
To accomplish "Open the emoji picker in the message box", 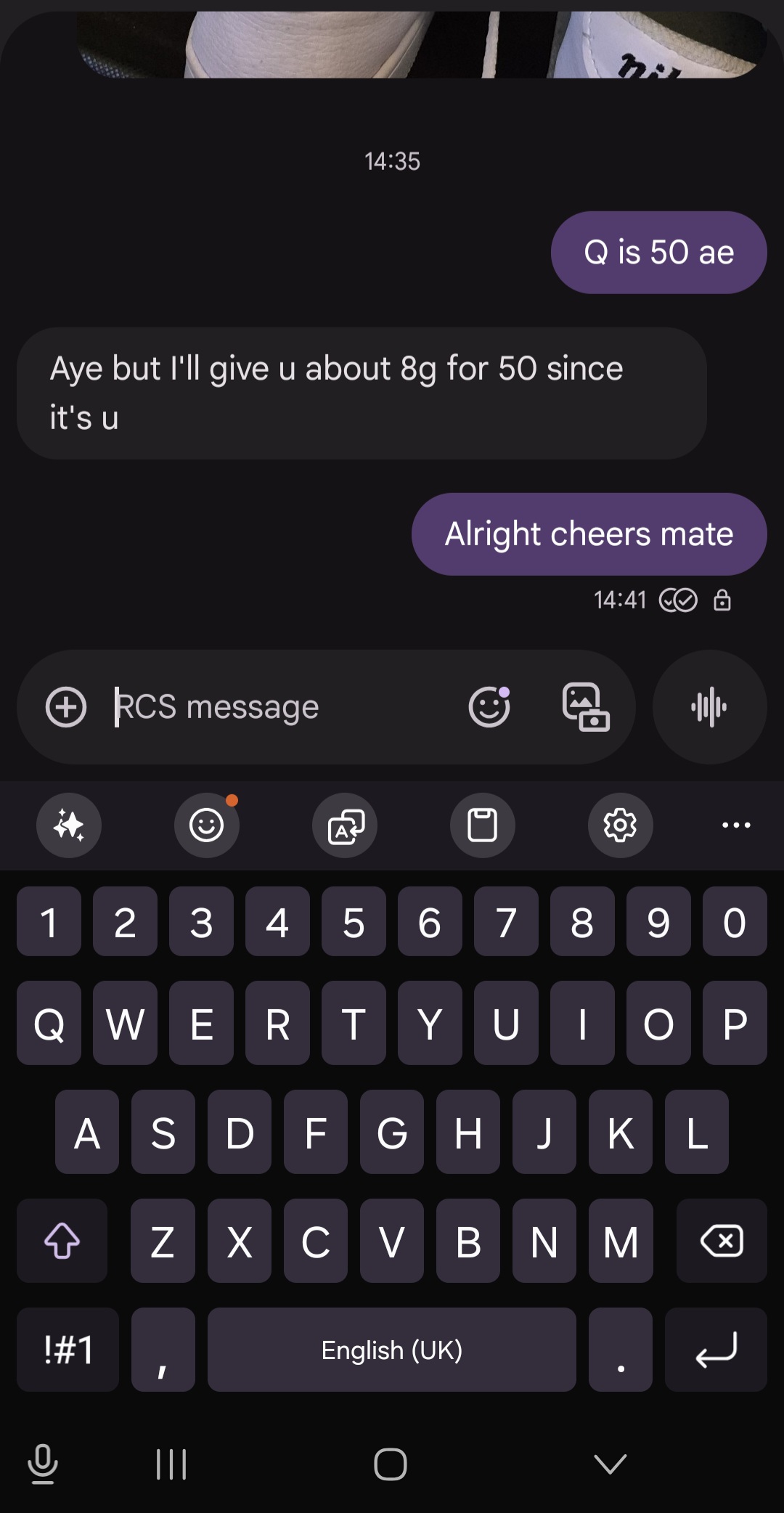I will (x=489, y=706).
